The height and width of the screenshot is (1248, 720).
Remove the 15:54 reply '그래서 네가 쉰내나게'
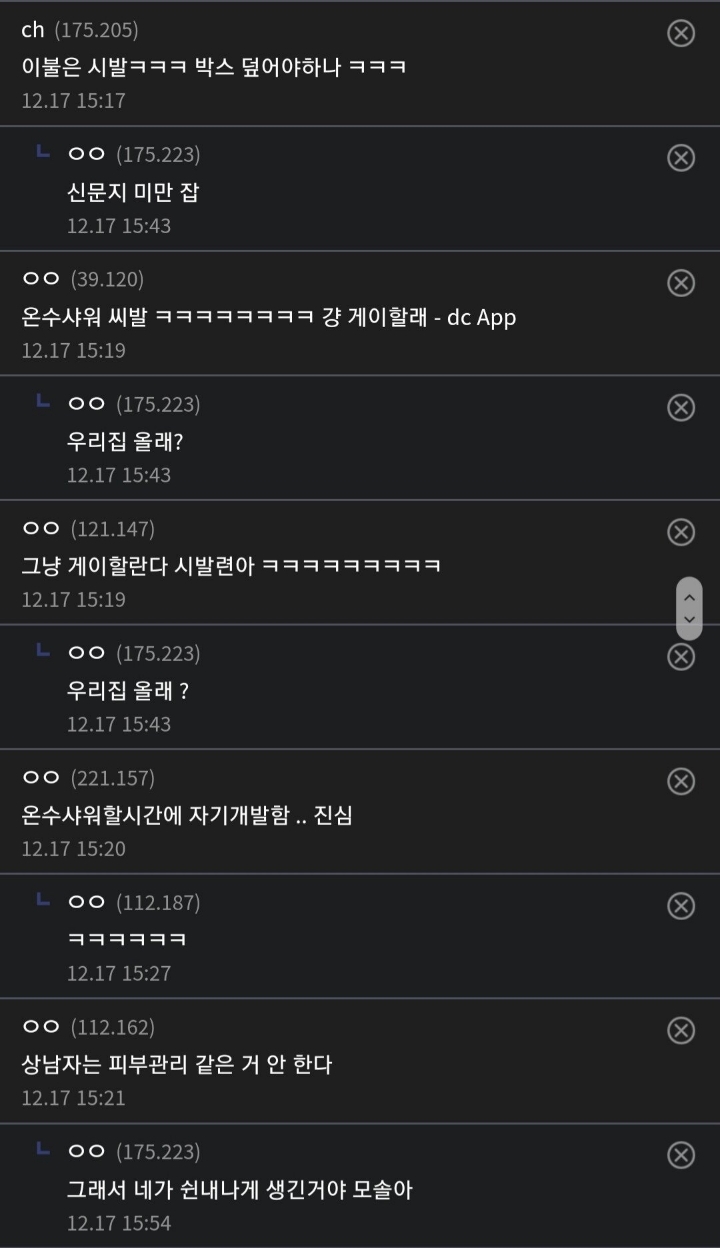tap(681, 1156)
